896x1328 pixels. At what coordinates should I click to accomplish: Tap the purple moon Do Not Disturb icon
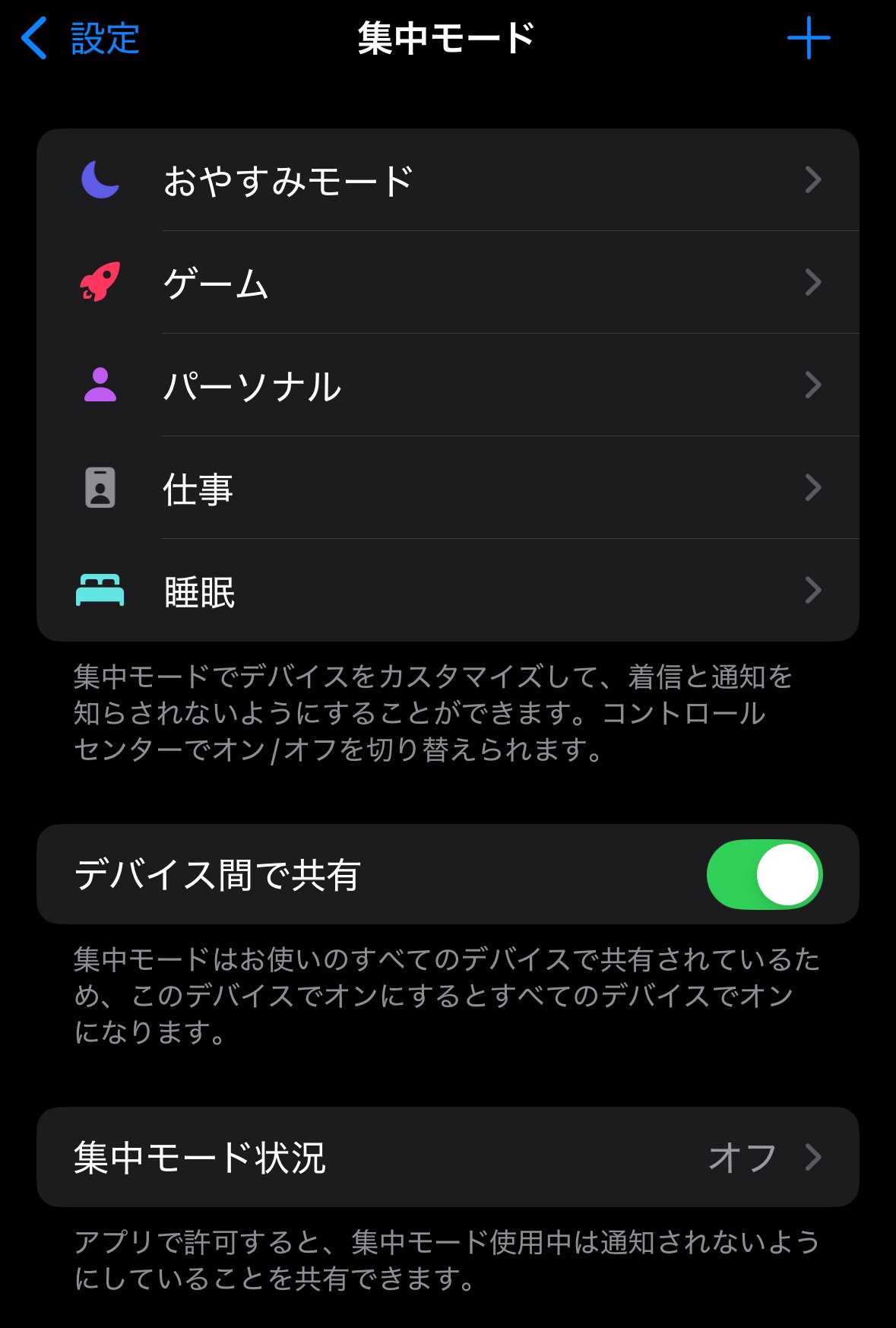tap(98, 179)
